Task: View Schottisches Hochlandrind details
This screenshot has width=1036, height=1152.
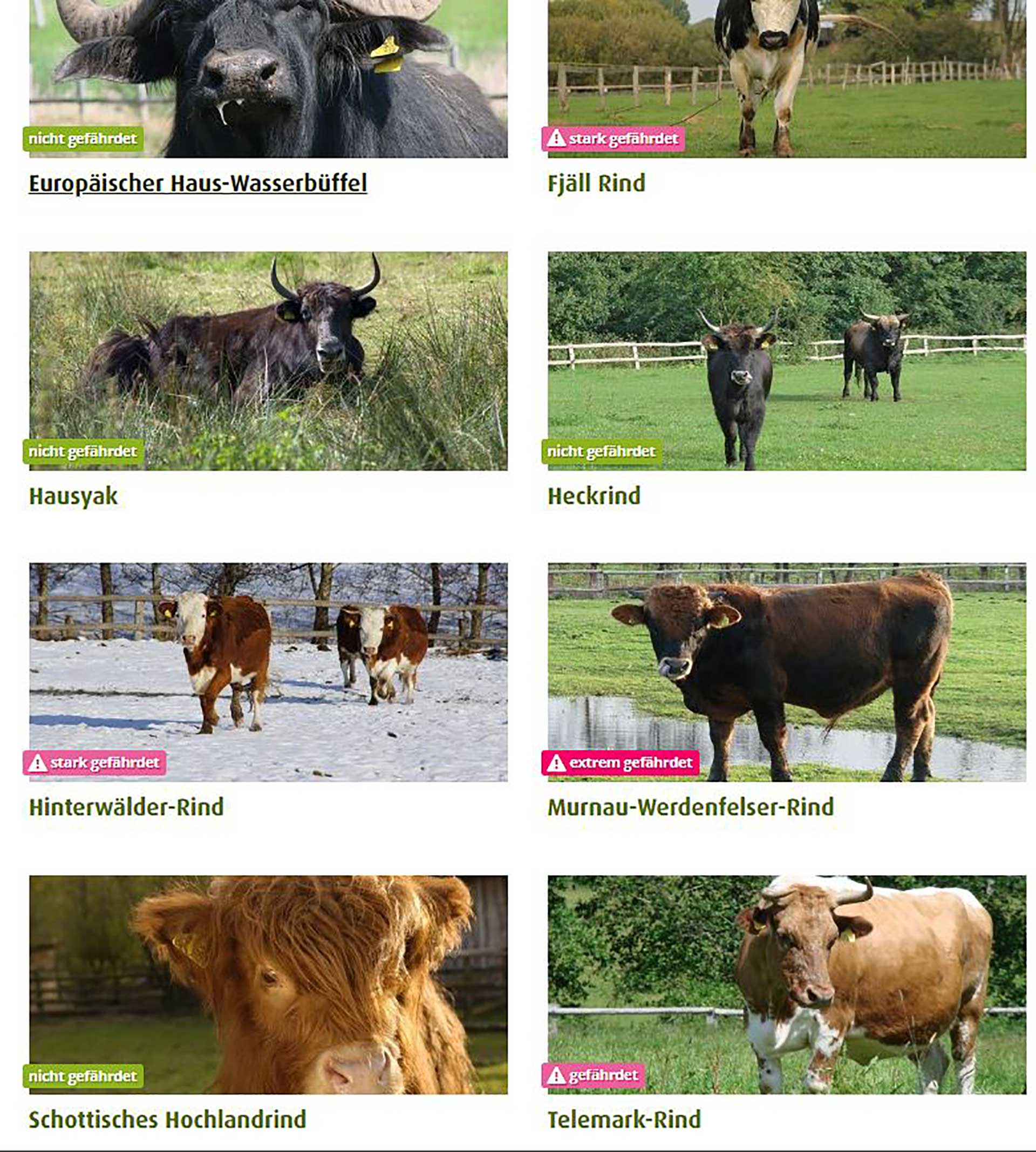Action: 167,1119
